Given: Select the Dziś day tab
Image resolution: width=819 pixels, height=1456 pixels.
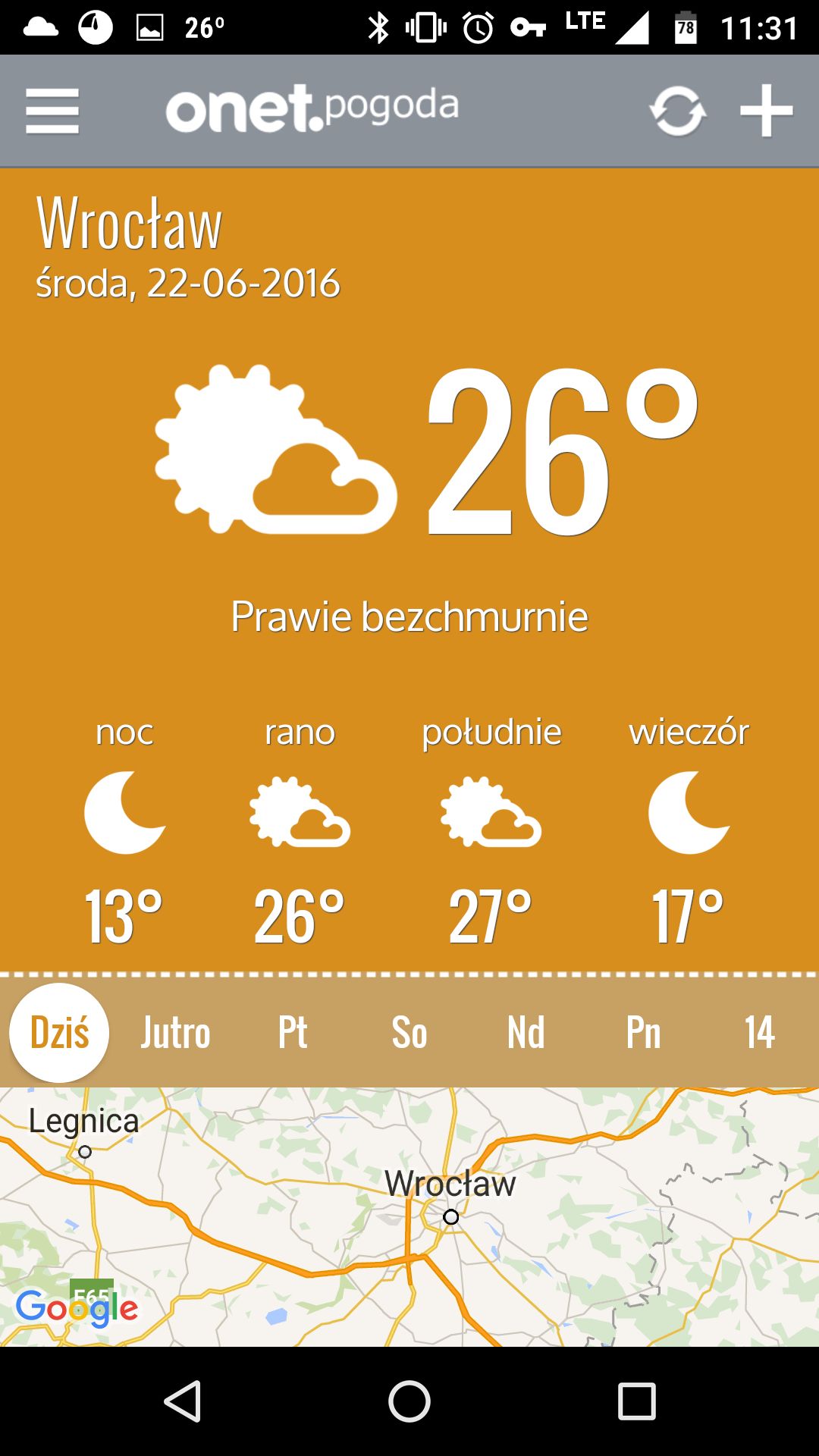Looking at the screenshot, I should (x=59, y=1032).
